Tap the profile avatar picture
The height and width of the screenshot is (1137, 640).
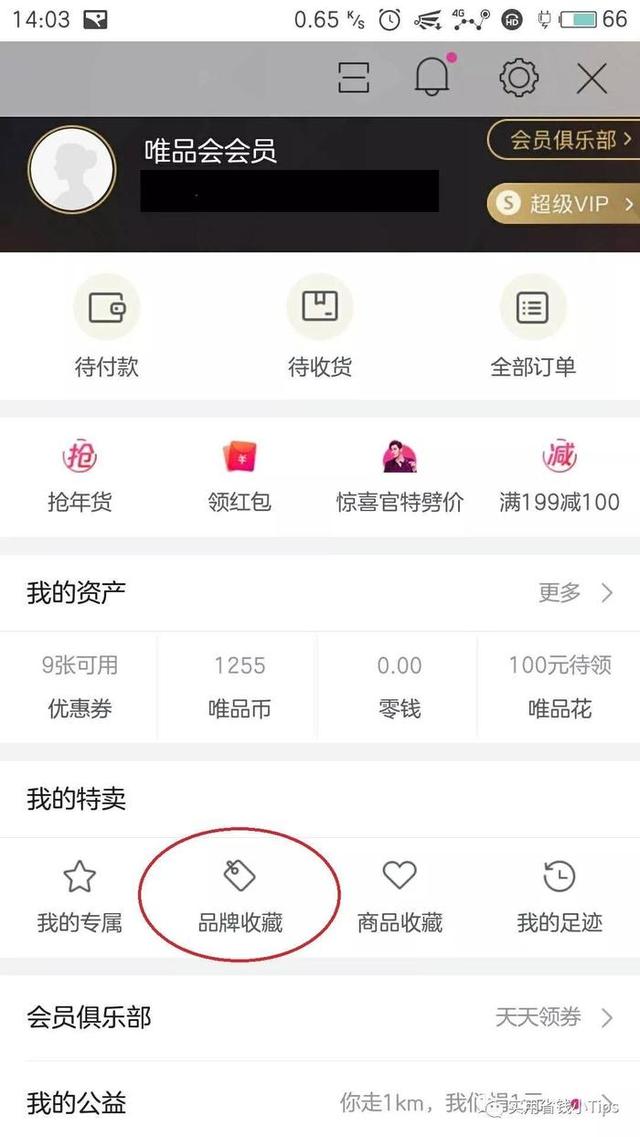point(72,169)
